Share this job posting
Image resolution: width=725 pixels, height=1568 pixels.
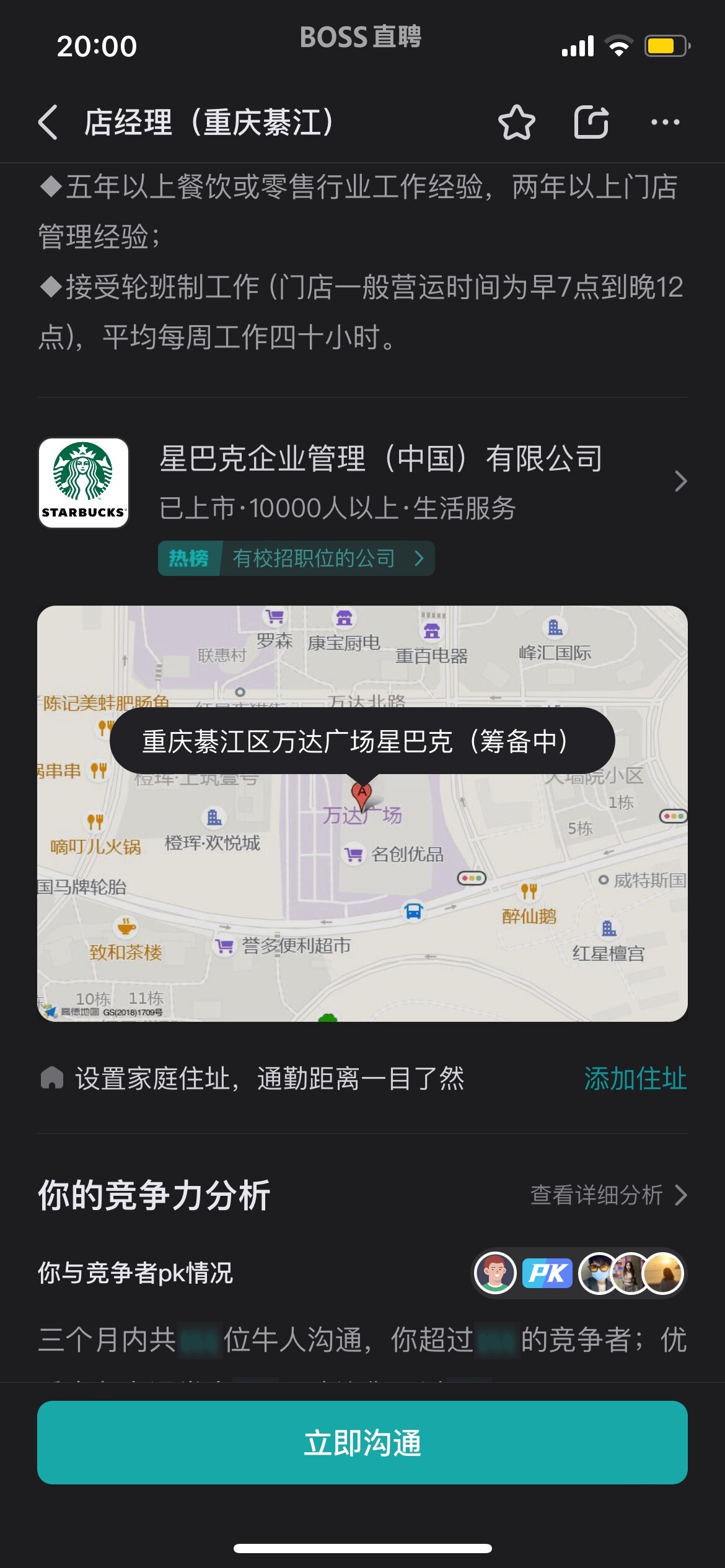click(x=591, y=122)
